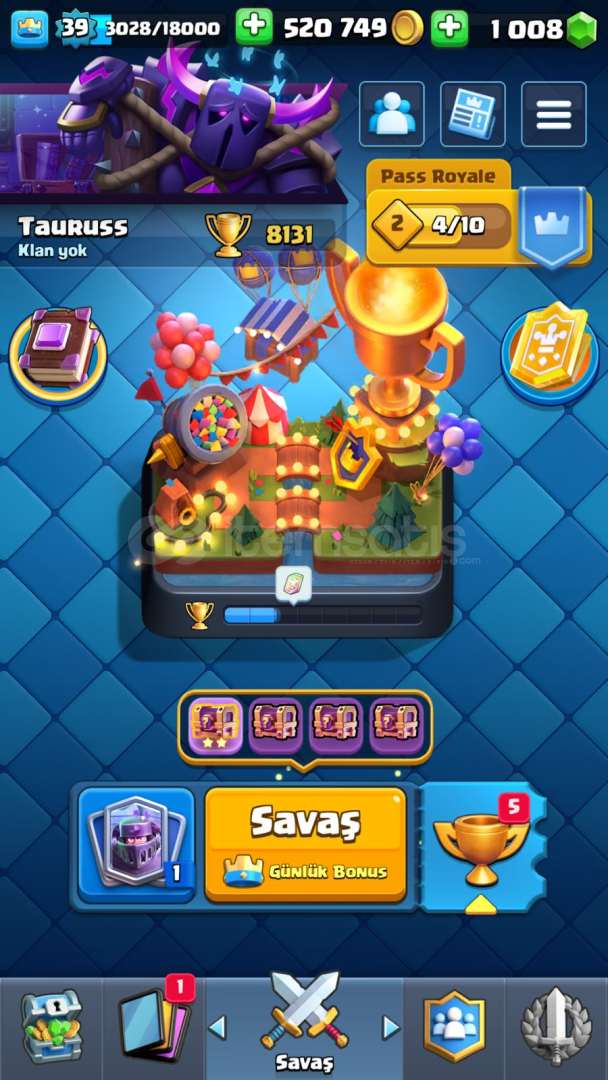Open the trophy events ticket
The height and width of the screenshot is (1080, 608).
pos(482,846)
